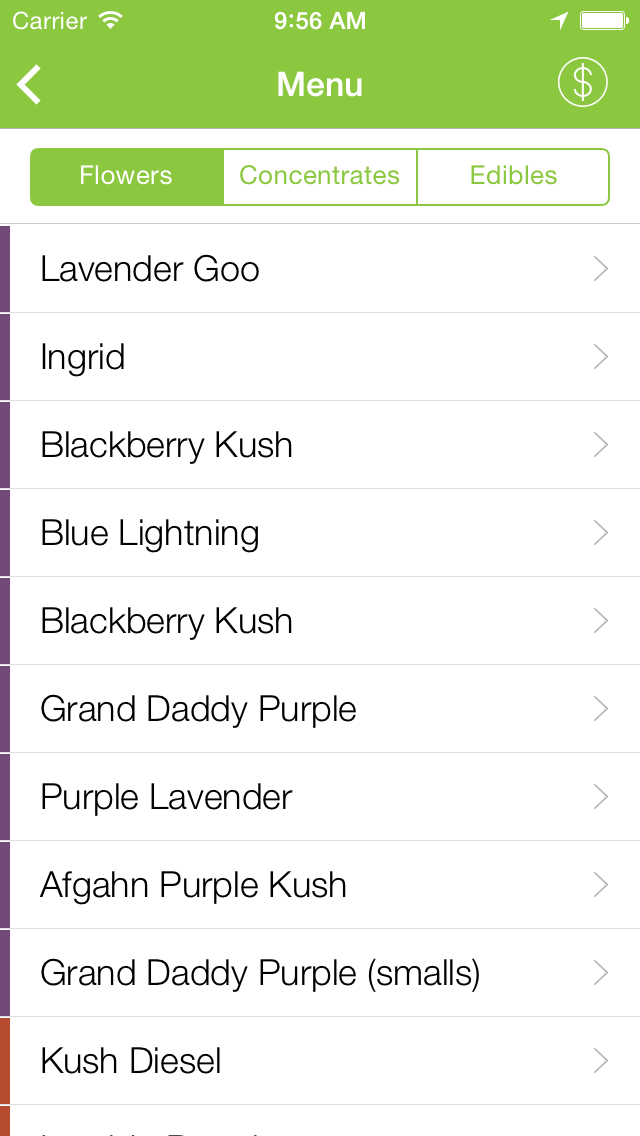Open the Purple Lavender row
Image resolution: width=640 pixels, height=1136 pixels.
[x=320, y=797]
